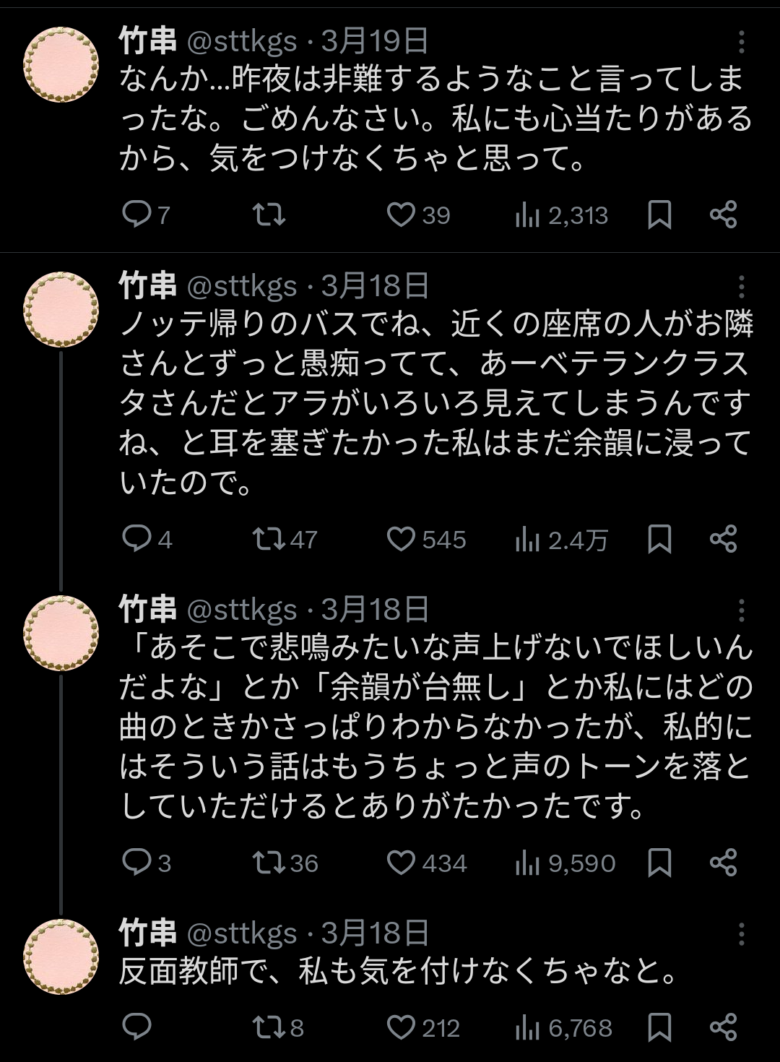This screenshot has height=1062, width=780.
Task: Open overflow menu on the March 19 tweet
Action: coord(740,42)
